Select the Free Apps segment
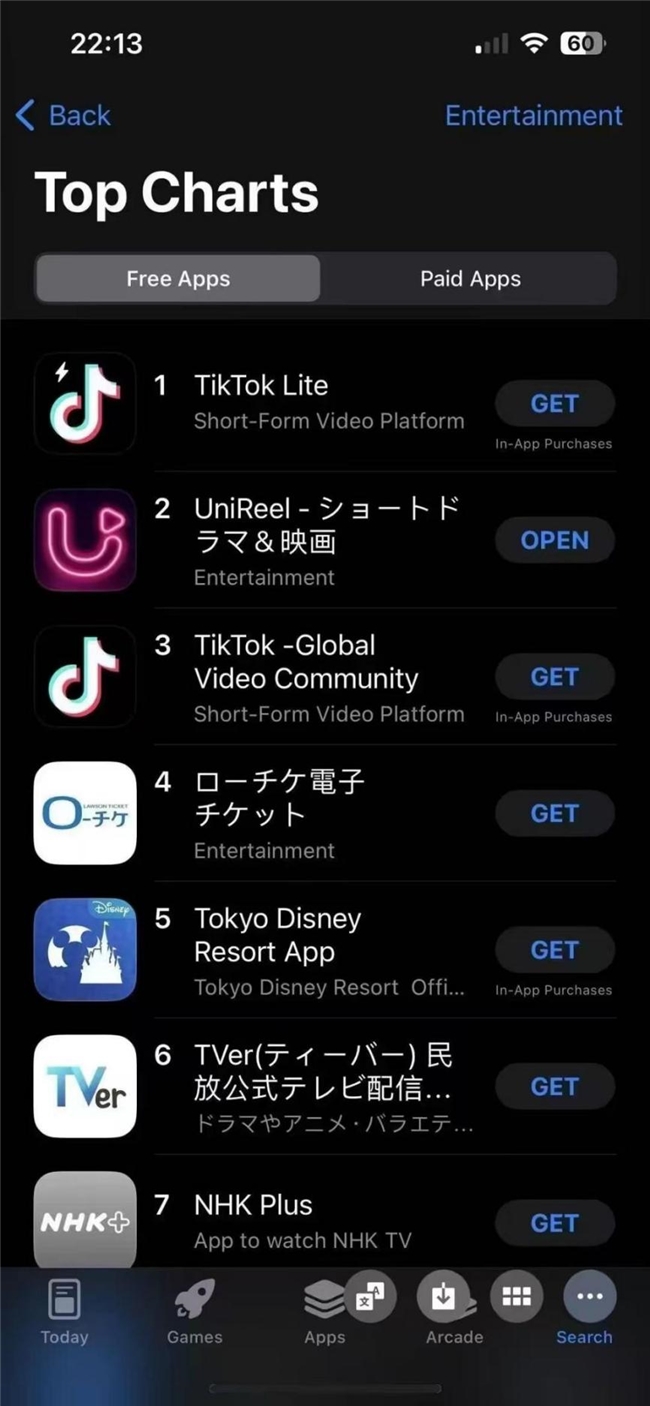 (x=178, y=279)
